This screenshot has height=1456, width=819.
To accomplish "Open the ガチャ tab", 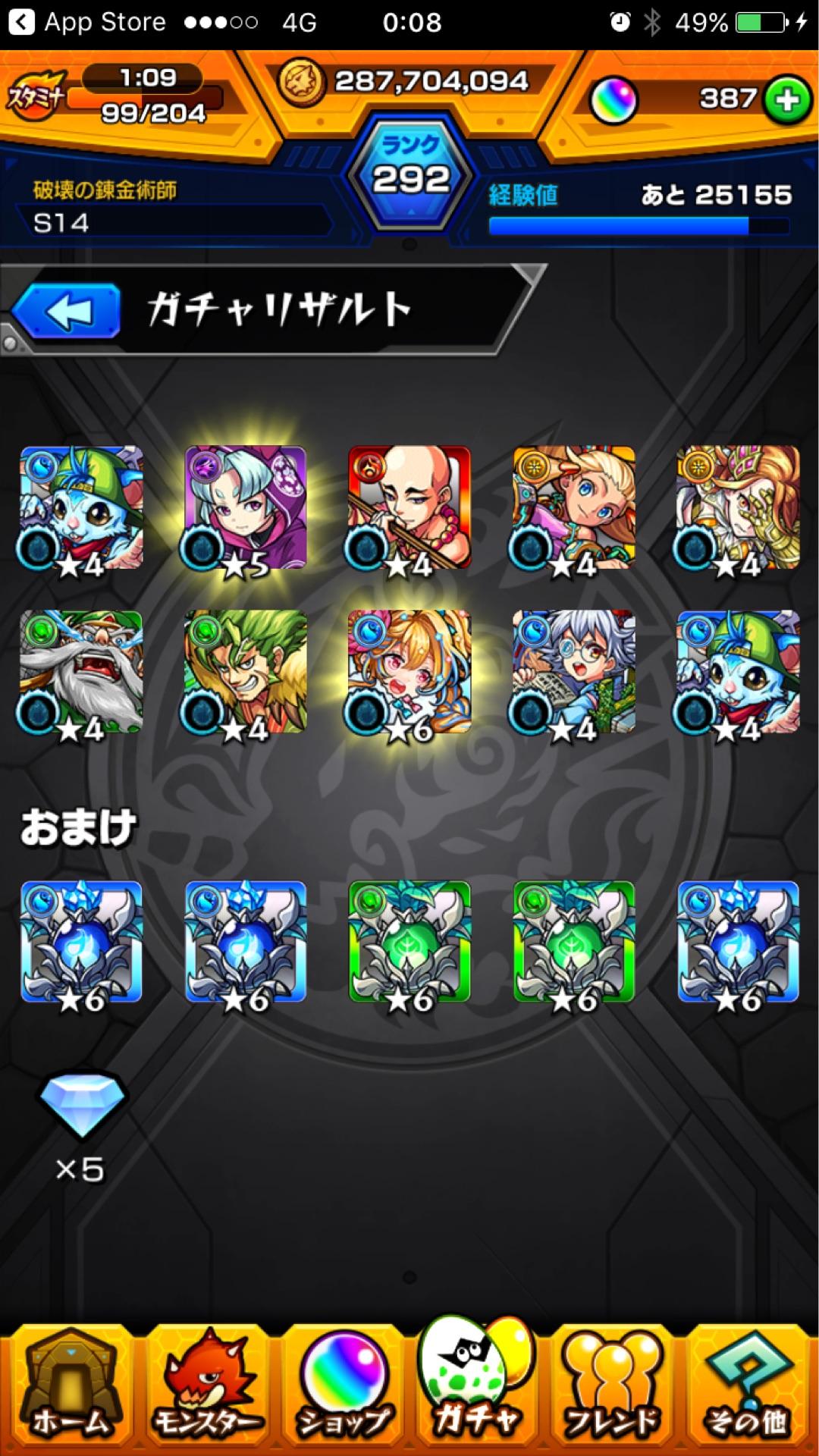I will click(476, 1389).
